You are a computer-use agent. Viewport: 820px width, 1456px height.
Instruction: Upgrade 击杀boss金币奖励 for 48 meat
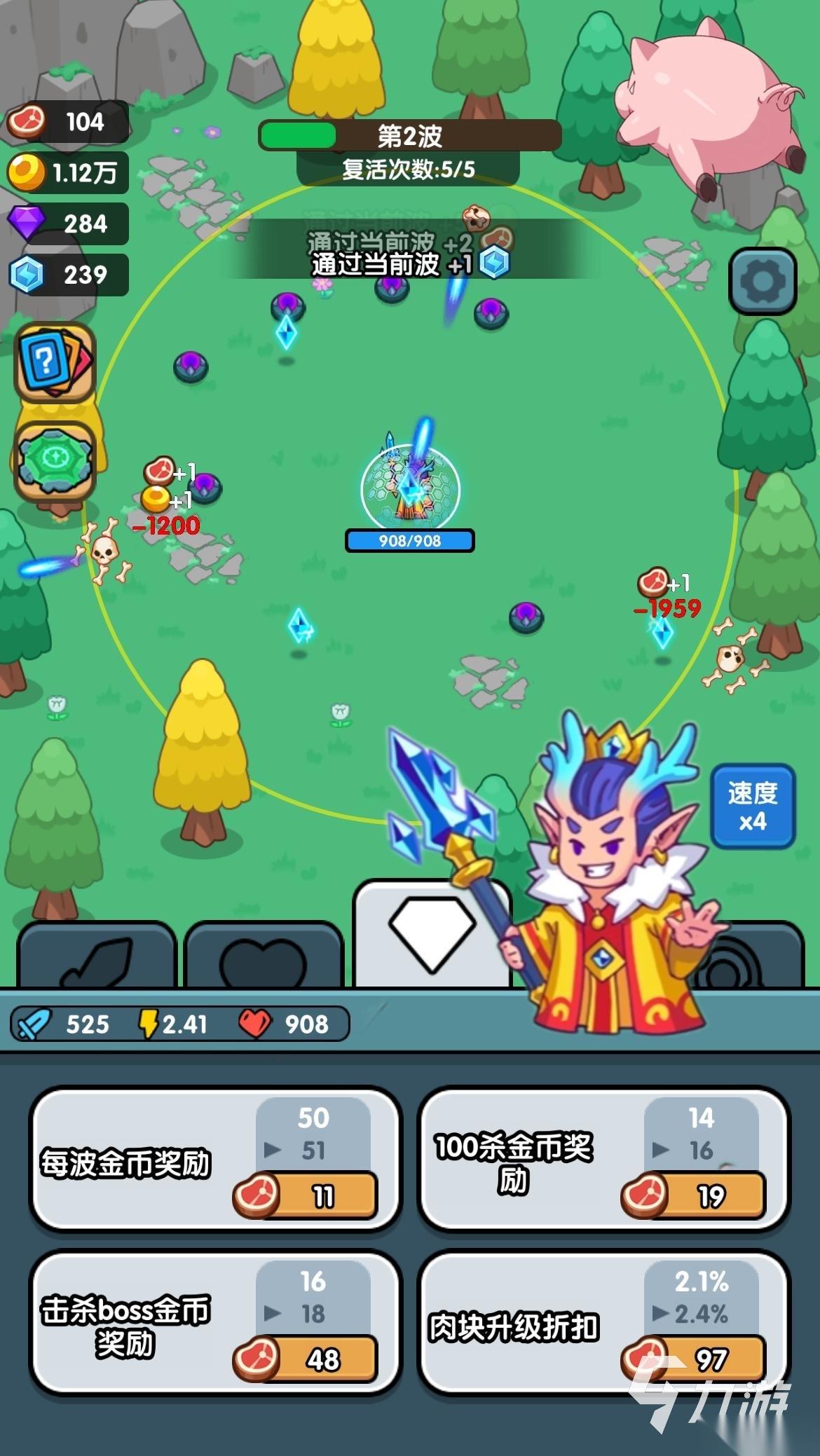point(307,1359)
